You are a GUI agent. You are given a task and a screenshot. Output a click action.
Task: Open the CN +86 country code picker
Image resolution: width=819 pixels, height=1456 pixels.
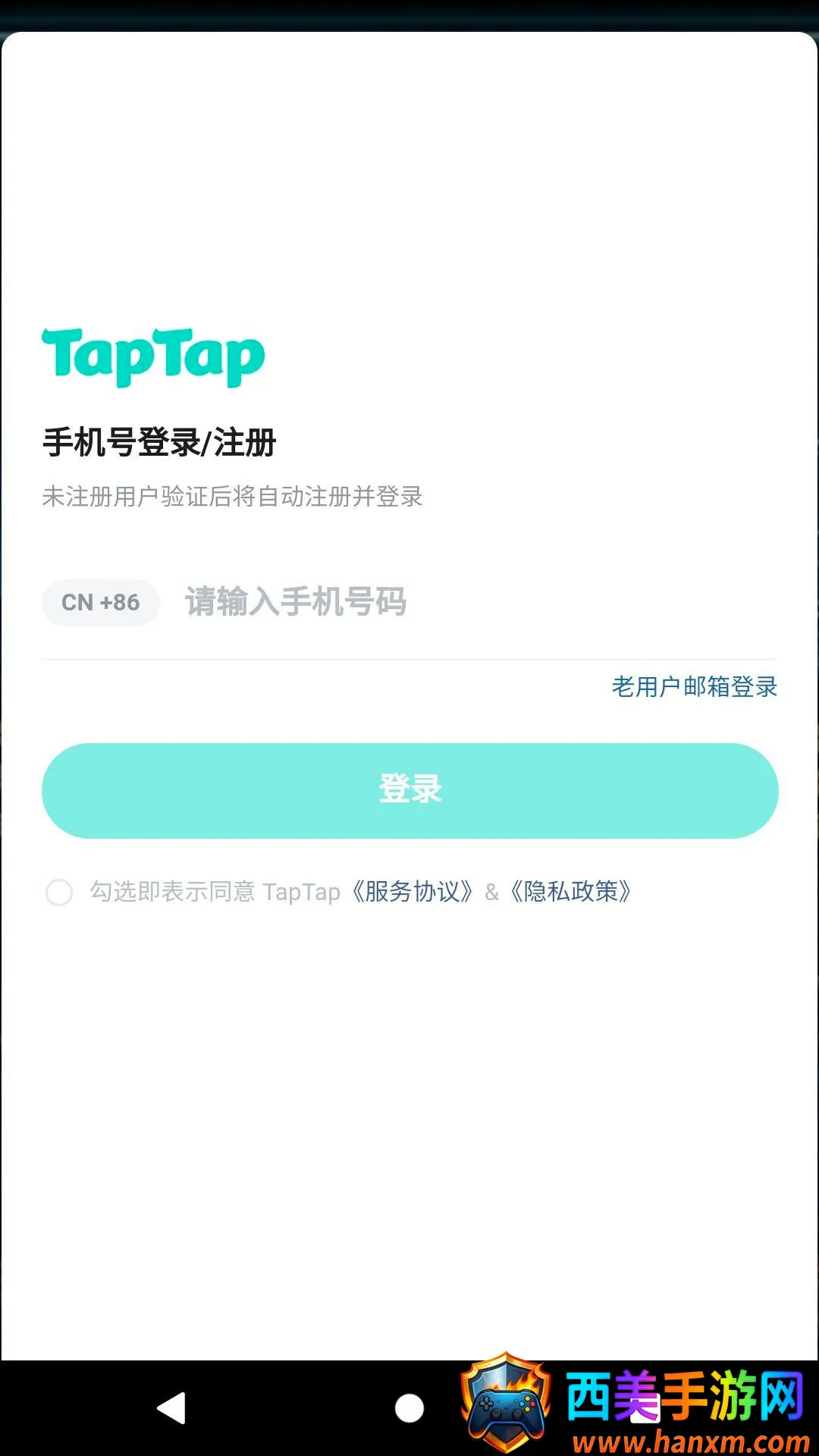101,603
